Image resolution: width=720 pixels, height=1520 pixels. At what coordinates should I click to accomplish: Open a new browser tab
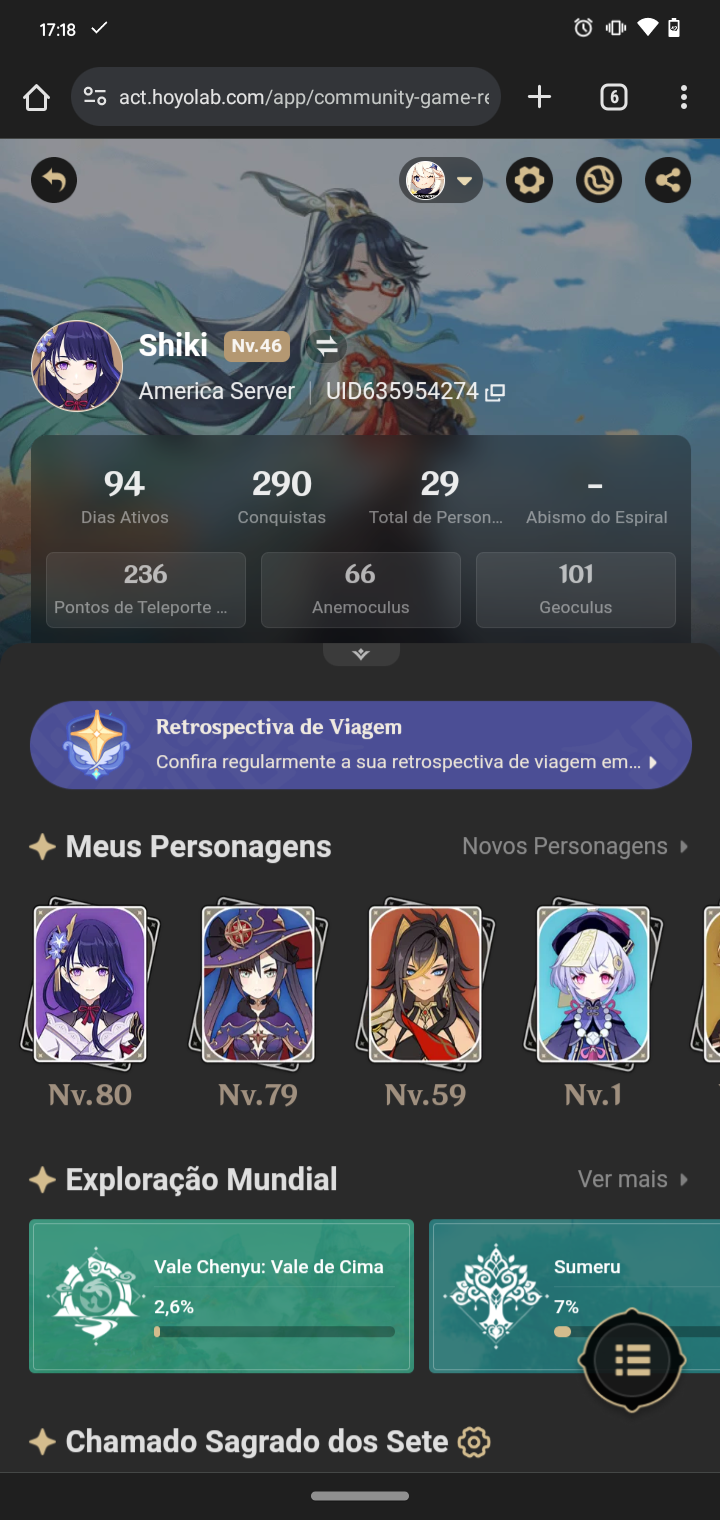pos(539,97)
